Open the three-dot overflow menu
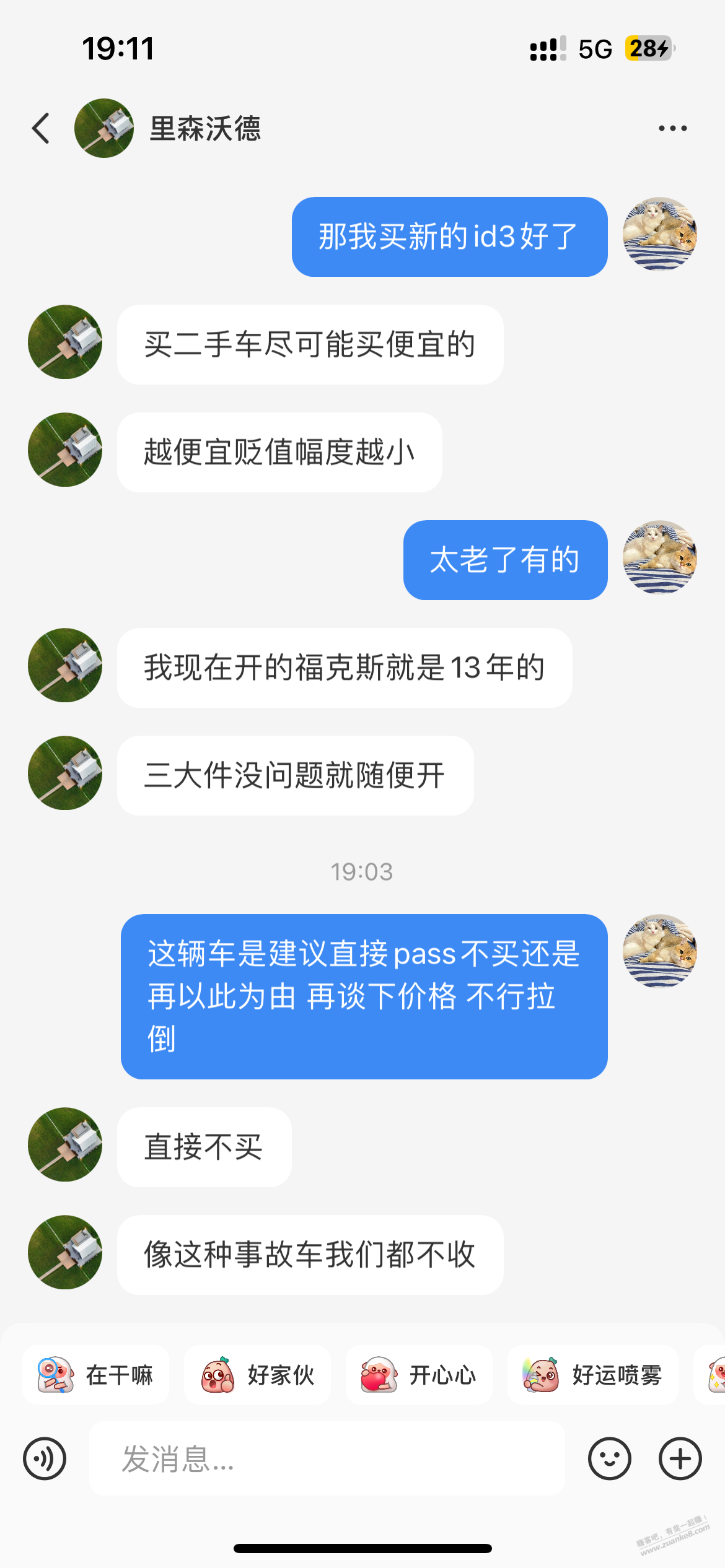This screenshot has height=1568, width=725. point(672,128)
